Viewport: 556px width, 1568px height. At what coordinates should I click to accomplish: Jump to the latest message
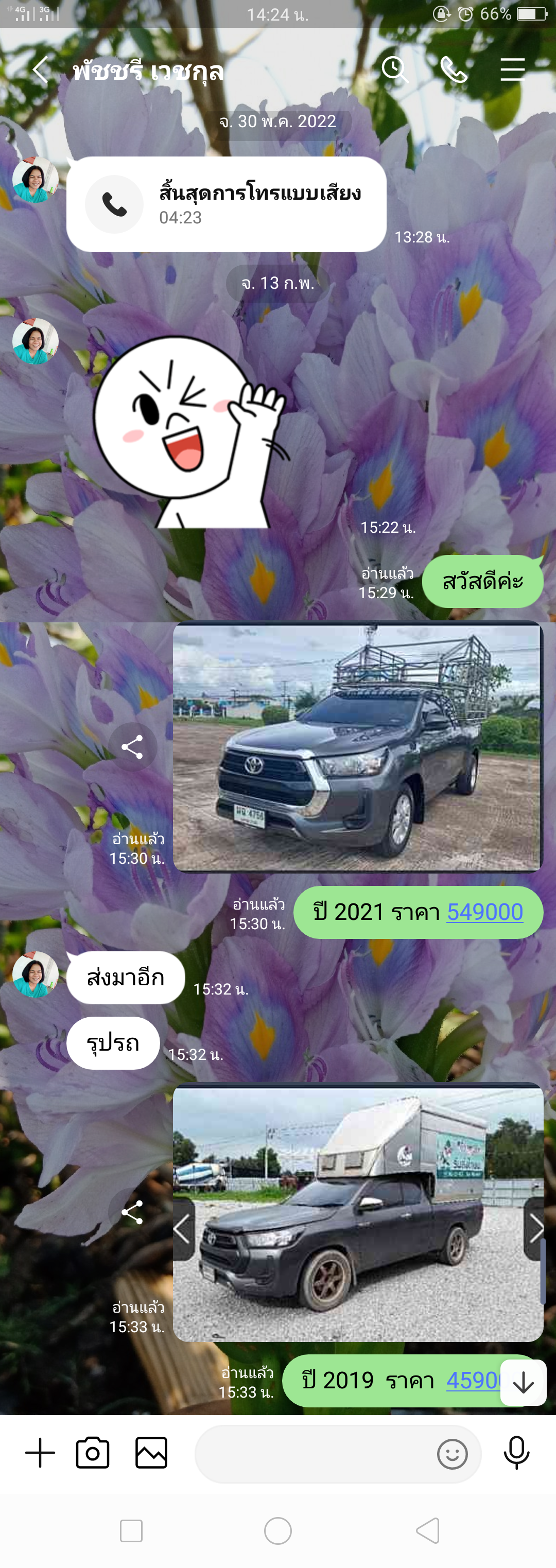[523, 1383]
